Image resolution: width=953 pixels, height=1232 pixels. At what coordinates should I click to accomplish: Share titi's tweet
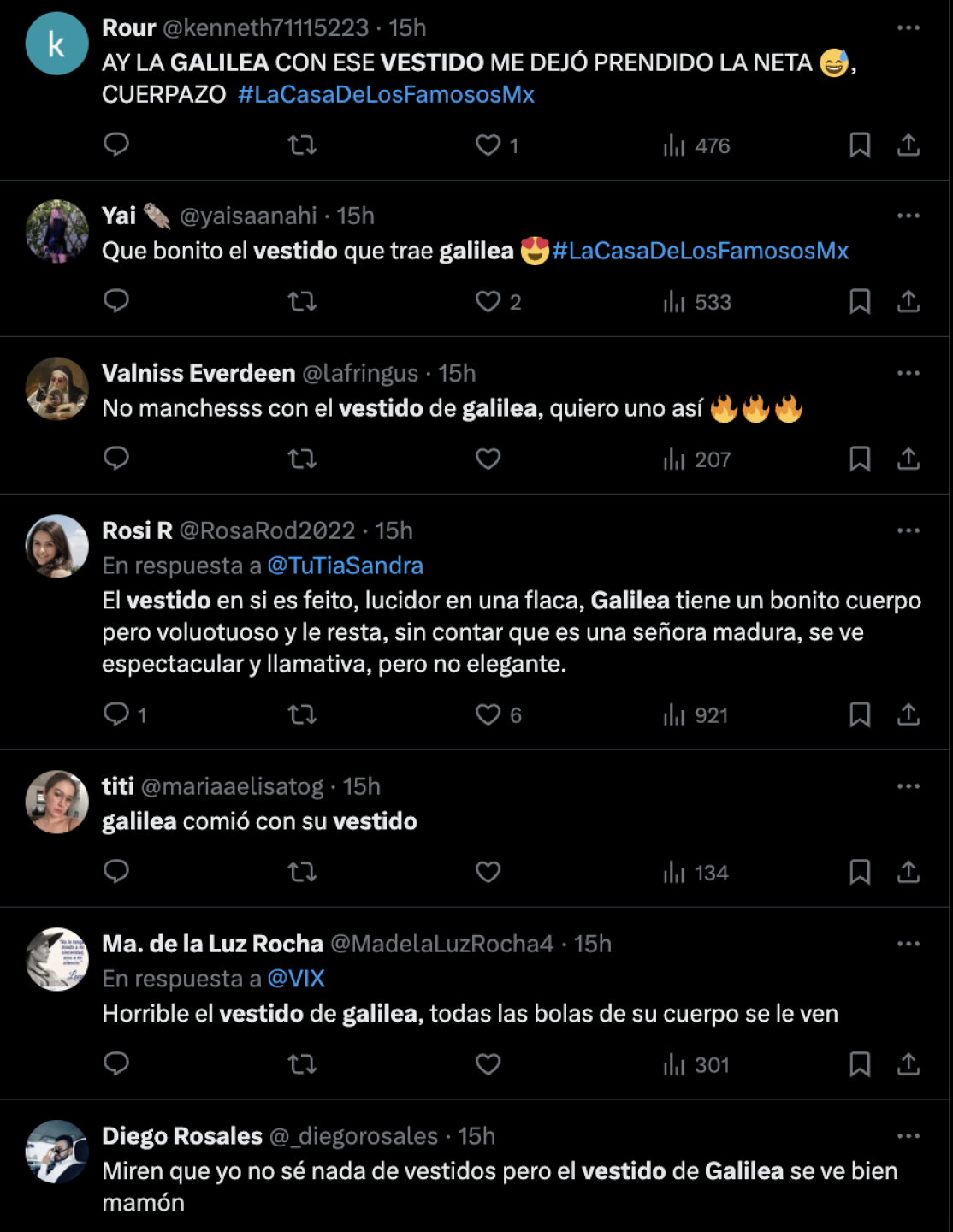(909, 872)
